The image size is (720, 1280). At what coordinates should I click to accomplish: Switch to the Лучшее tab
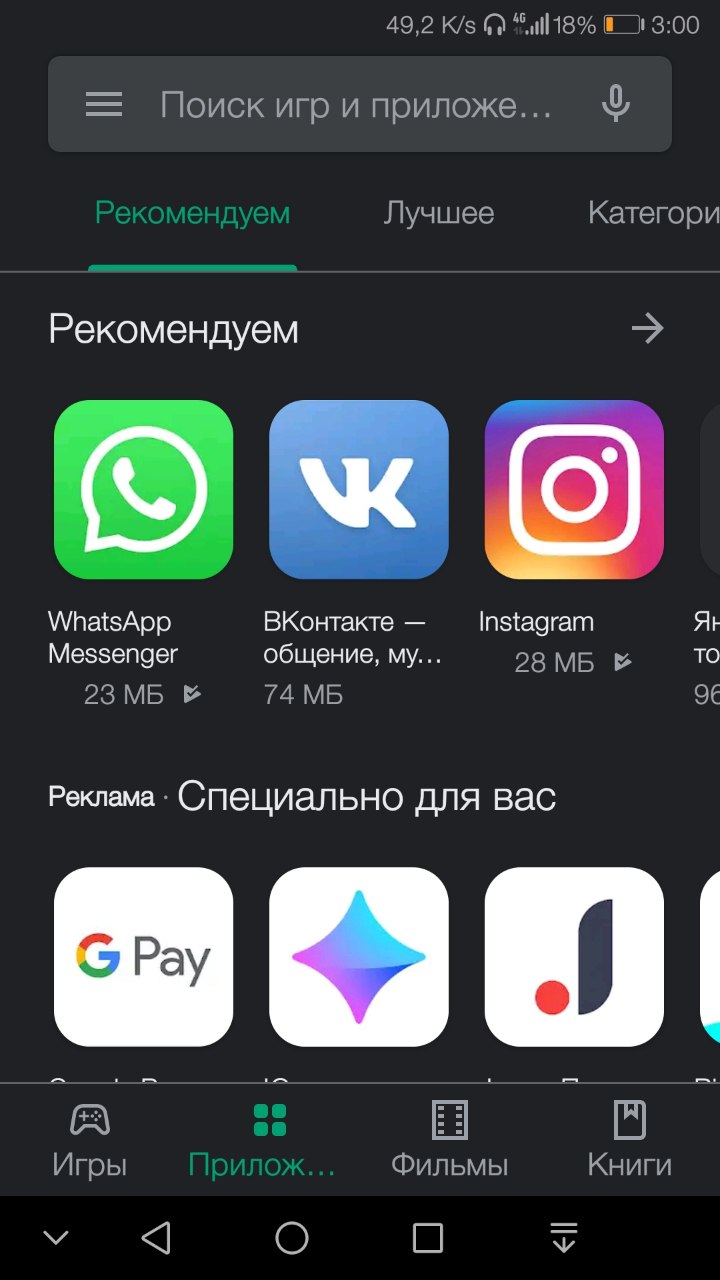[x=438, y=213]
